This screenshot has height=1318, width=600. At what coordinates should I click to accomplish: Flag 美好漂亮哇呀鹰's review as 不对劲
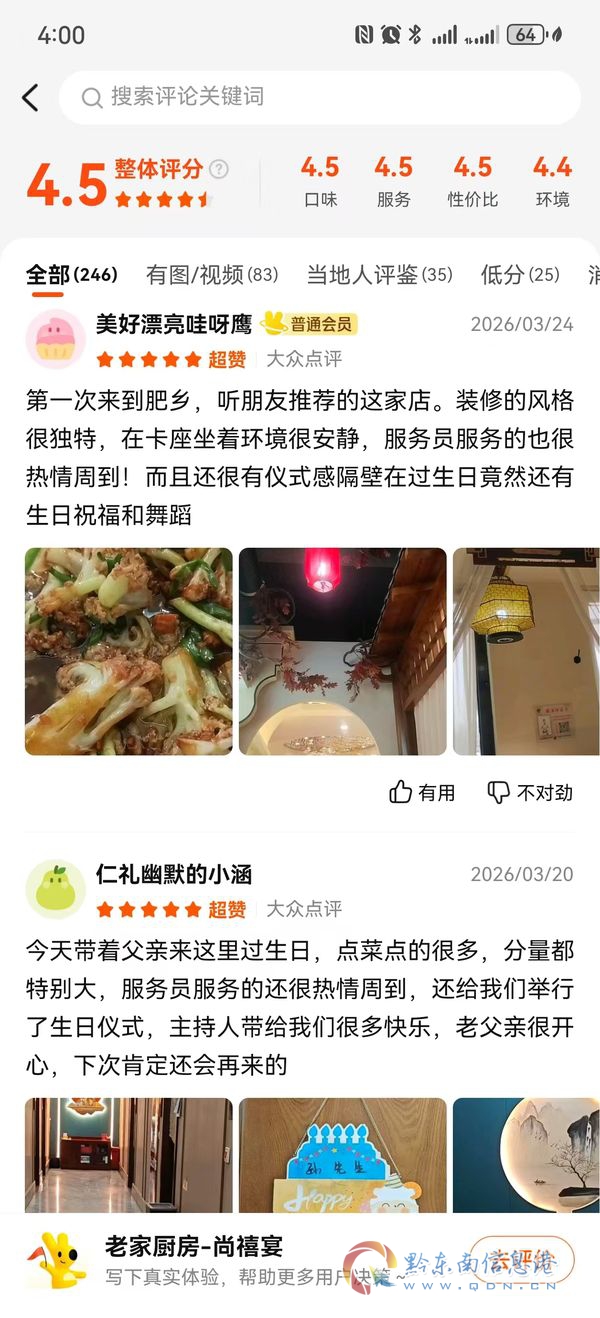530,792
